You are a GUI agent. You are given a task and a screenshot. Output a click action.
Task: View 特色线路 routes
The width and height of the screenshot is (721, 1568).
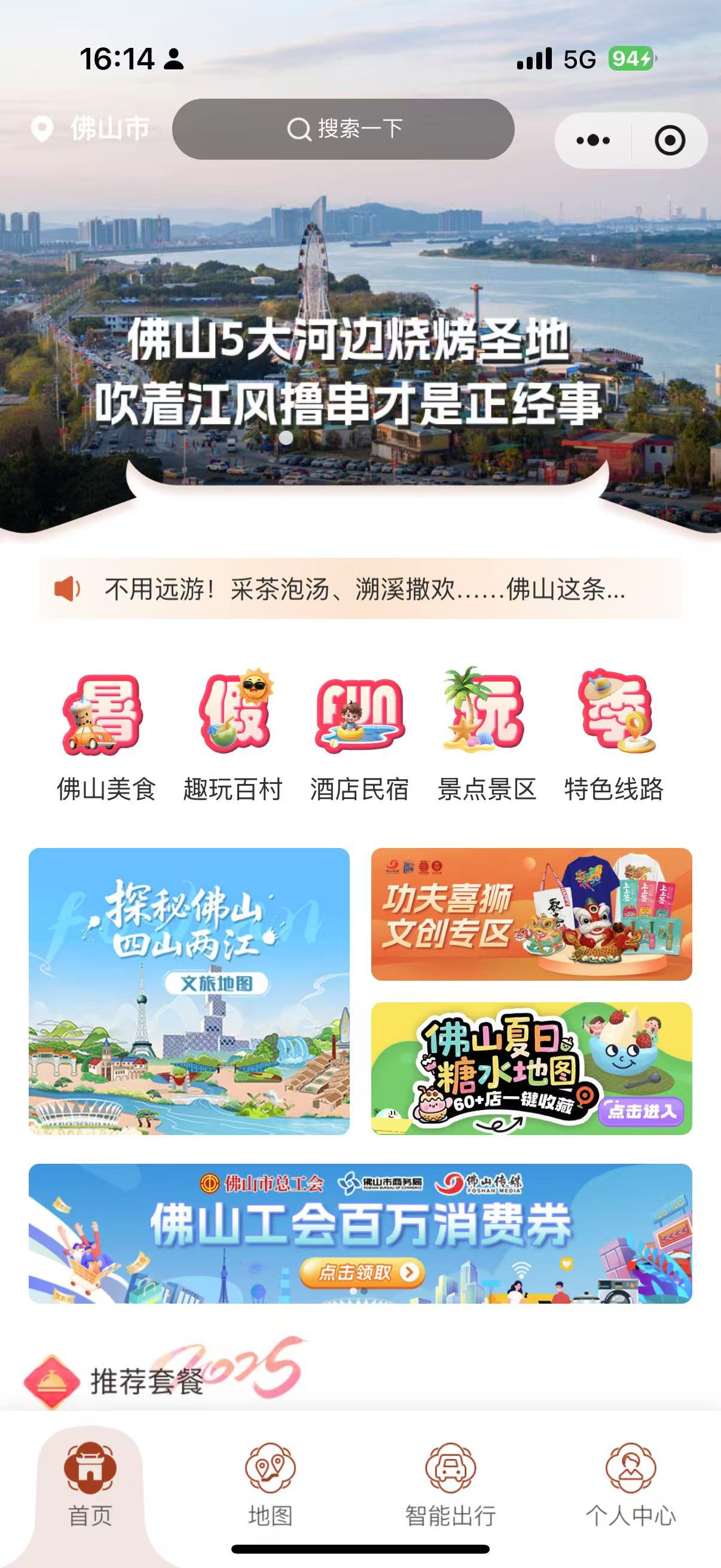(613, 738)
